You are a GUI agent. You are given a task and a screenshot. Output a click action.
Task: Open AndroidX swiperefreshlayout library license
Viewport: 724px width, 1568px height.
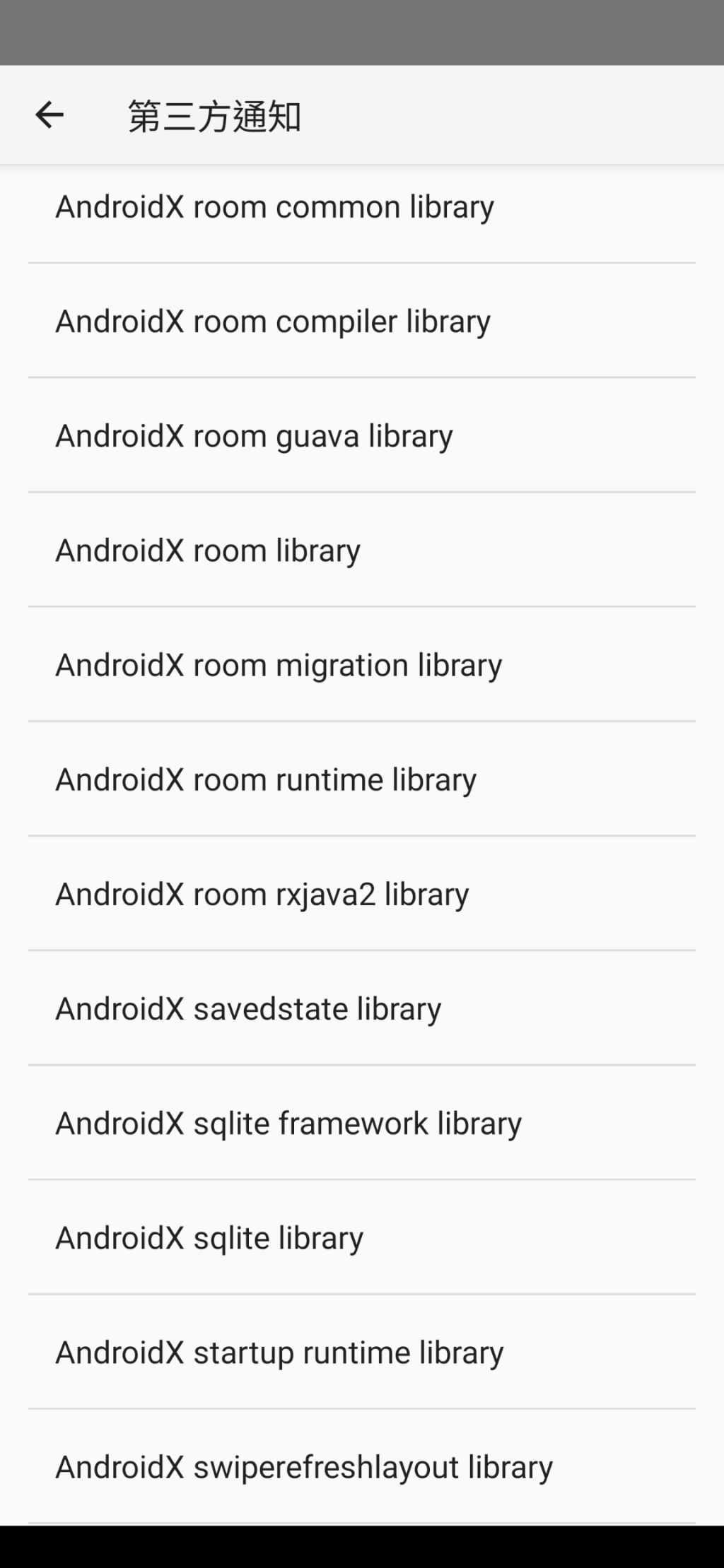tap(304, 1467)
